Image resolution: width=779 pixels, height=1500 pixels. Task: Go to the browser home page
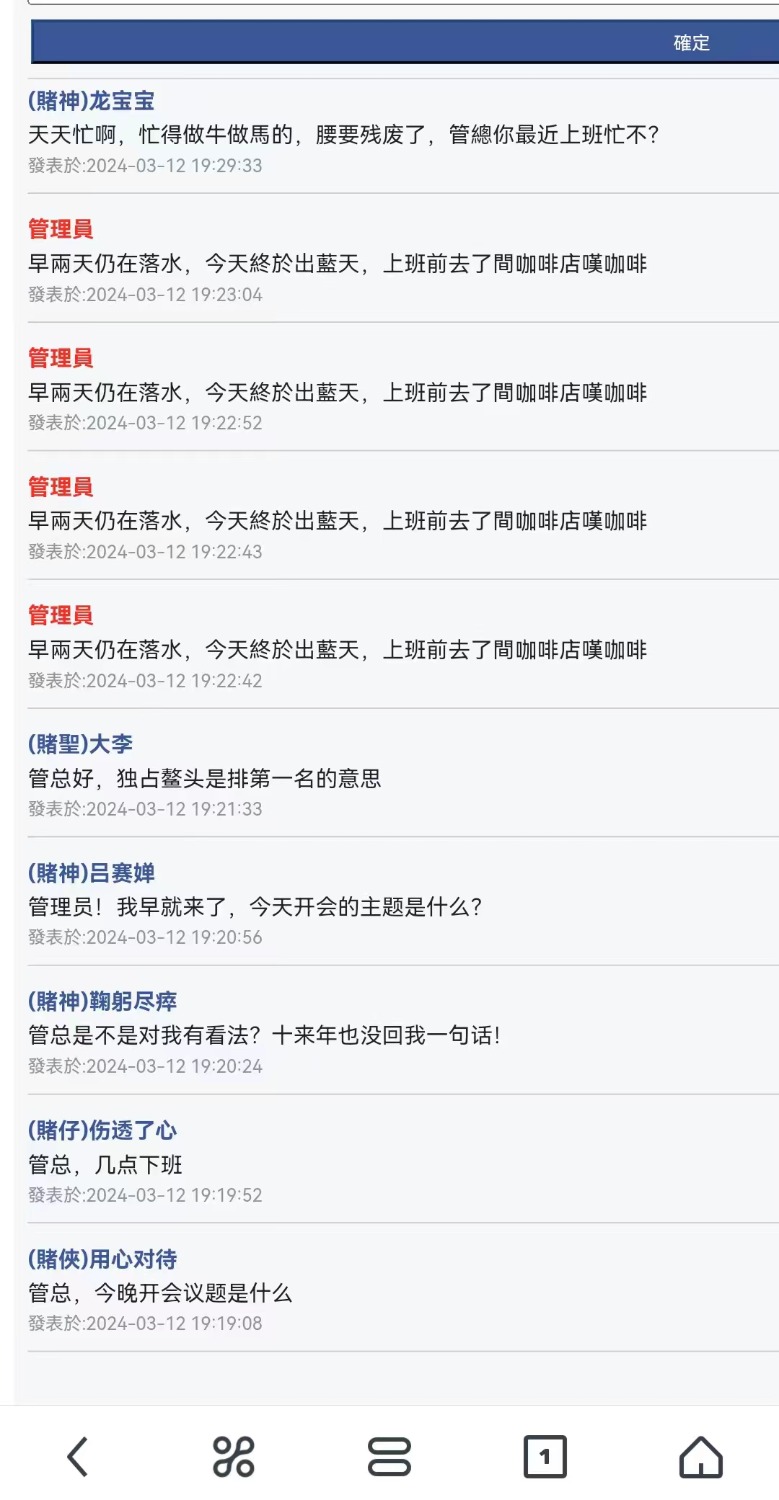701,1456
